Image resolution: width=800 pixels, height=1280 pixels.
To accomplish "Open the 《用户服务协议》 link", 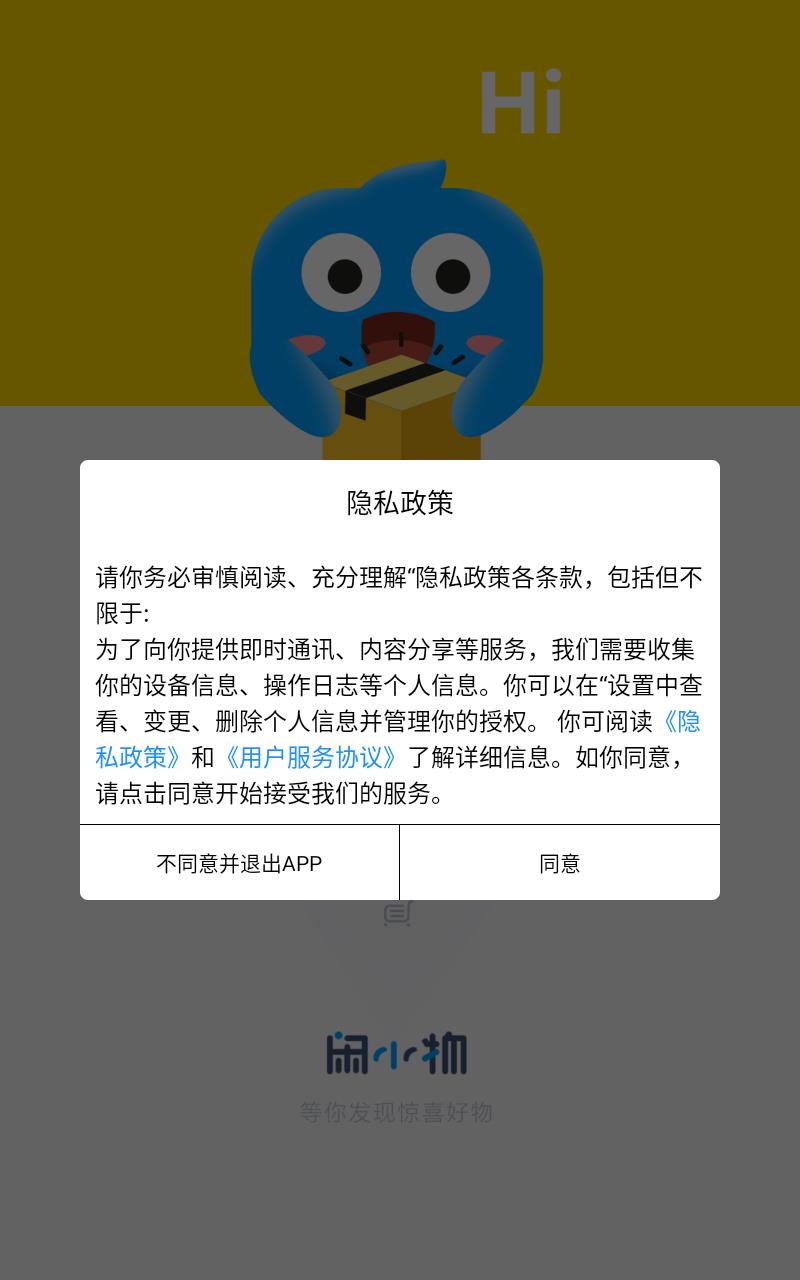I will click(311, 757).
